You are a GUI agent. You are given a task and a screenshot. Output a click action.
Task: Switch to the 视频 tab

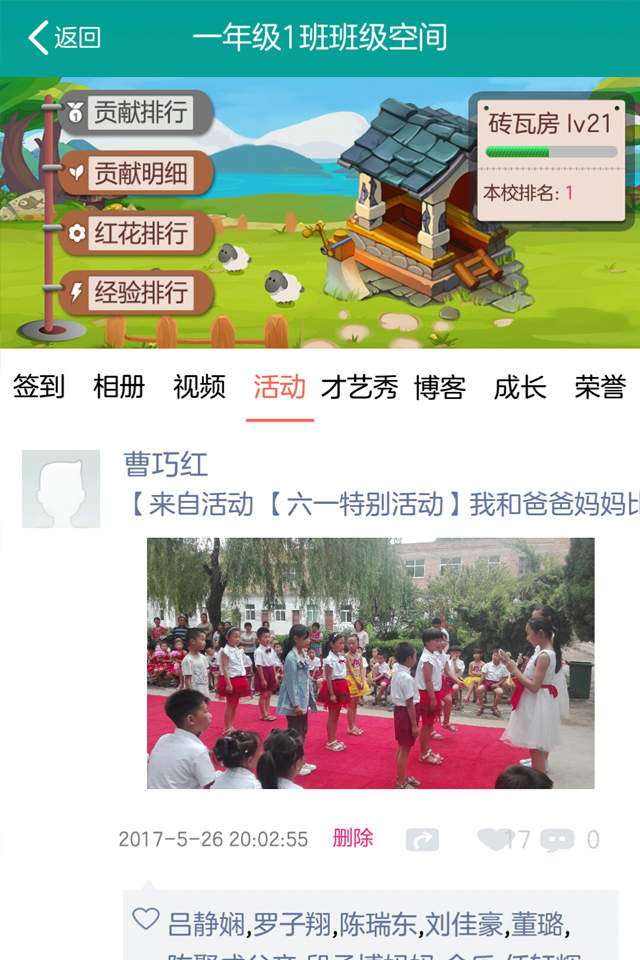(199, 387)
